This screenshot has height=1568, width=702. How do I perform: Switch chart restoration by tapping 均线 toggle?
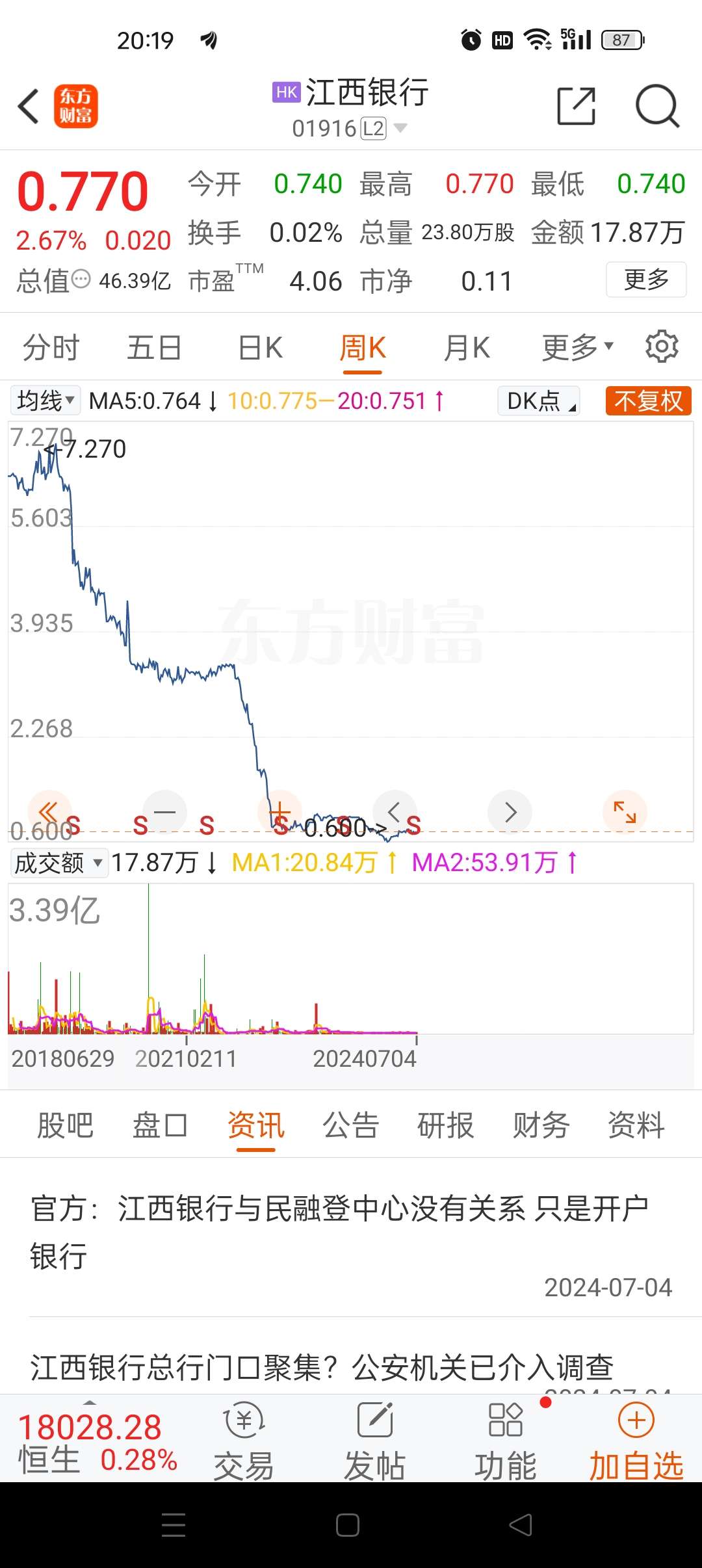[44, 401]
